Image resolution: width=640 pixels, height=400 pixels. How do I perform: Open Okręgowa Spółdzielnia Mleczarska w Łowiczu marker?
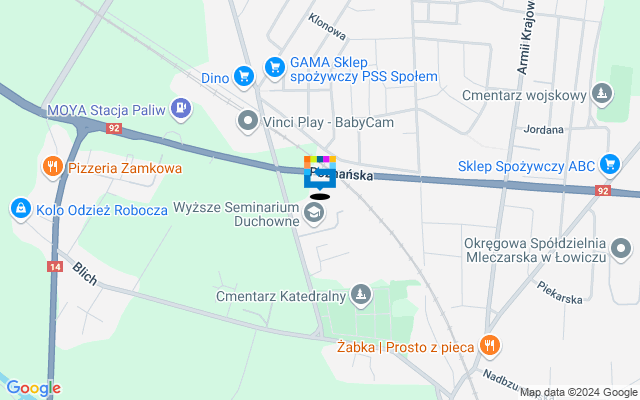[x=621, y=246]
